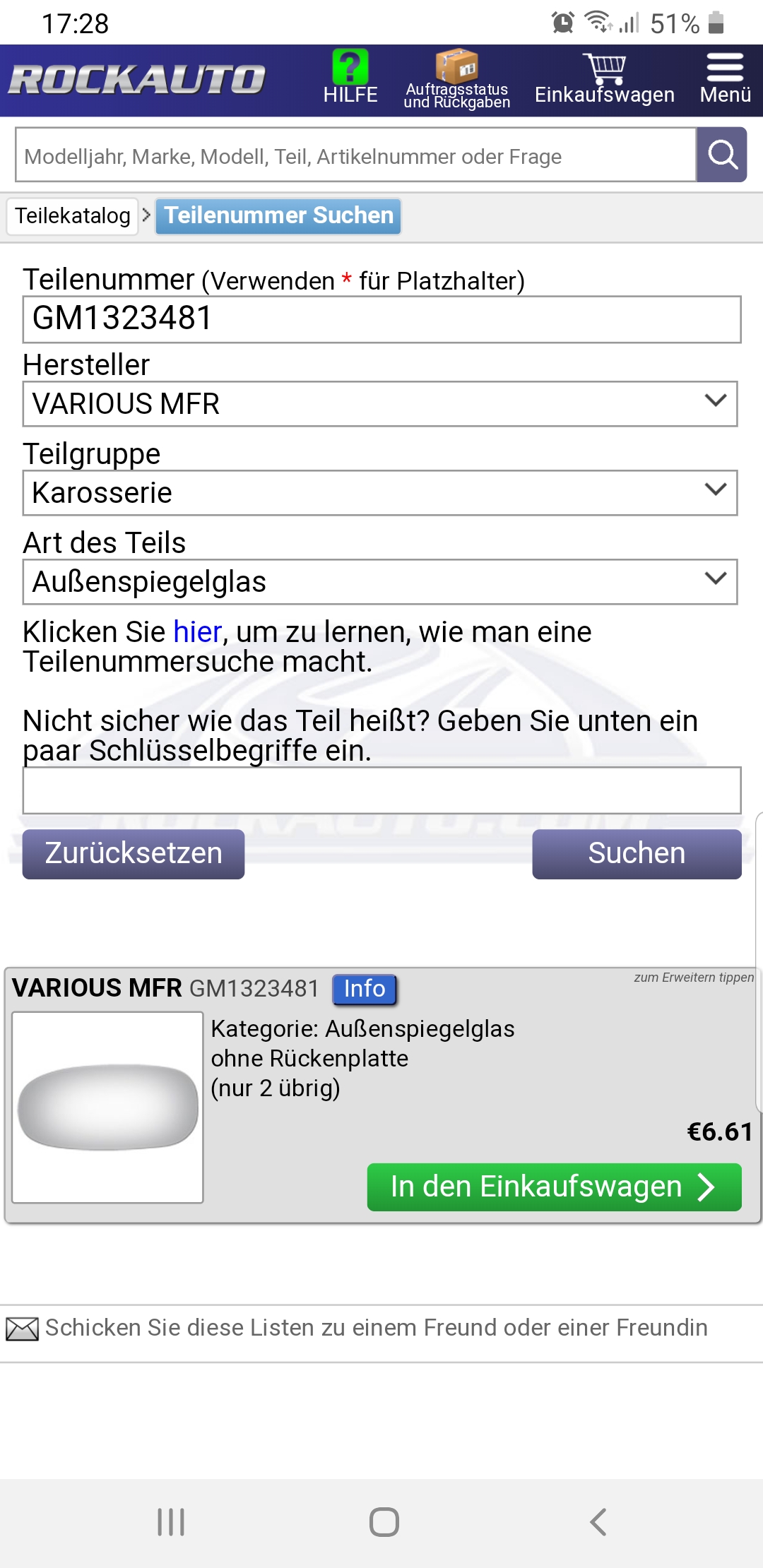Open Auftragsstatus und Rückgaben

coord(456,79)
